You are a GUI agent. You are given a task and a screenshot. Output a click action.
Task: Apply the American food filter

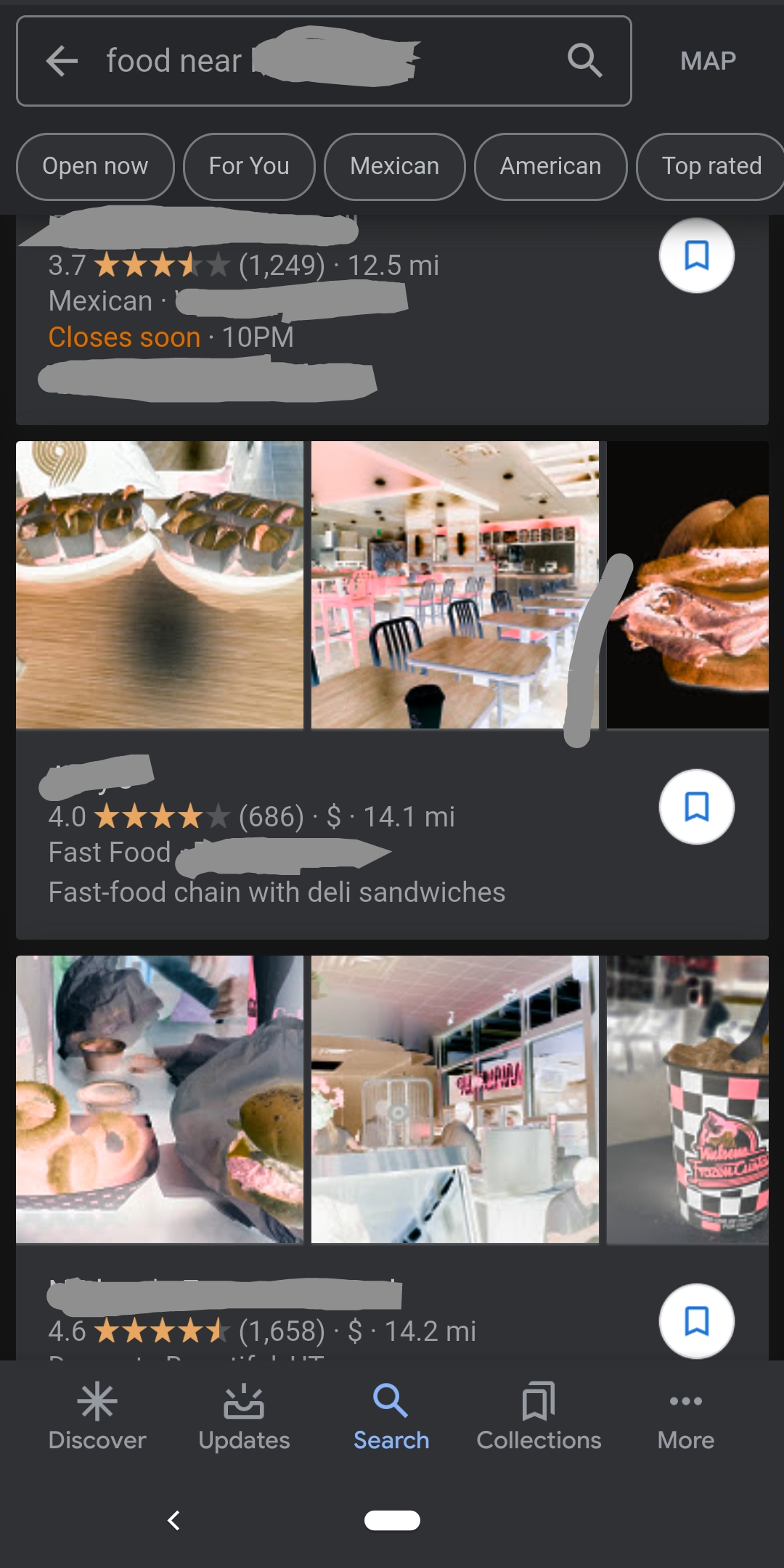click(550, 166)
